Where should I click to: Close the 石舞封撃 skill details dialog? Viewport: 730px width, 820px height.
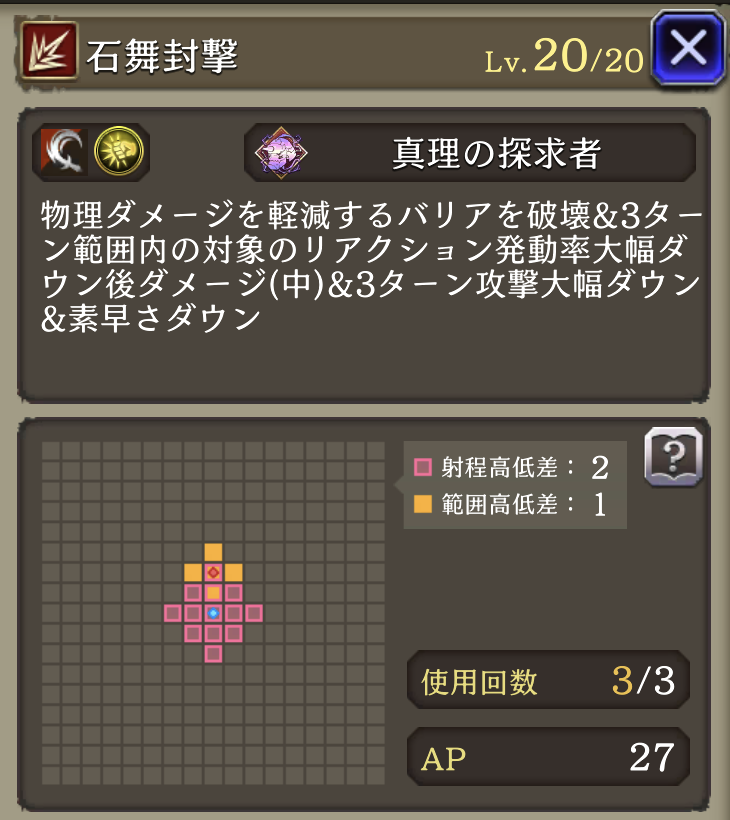(x=687, y=47)
